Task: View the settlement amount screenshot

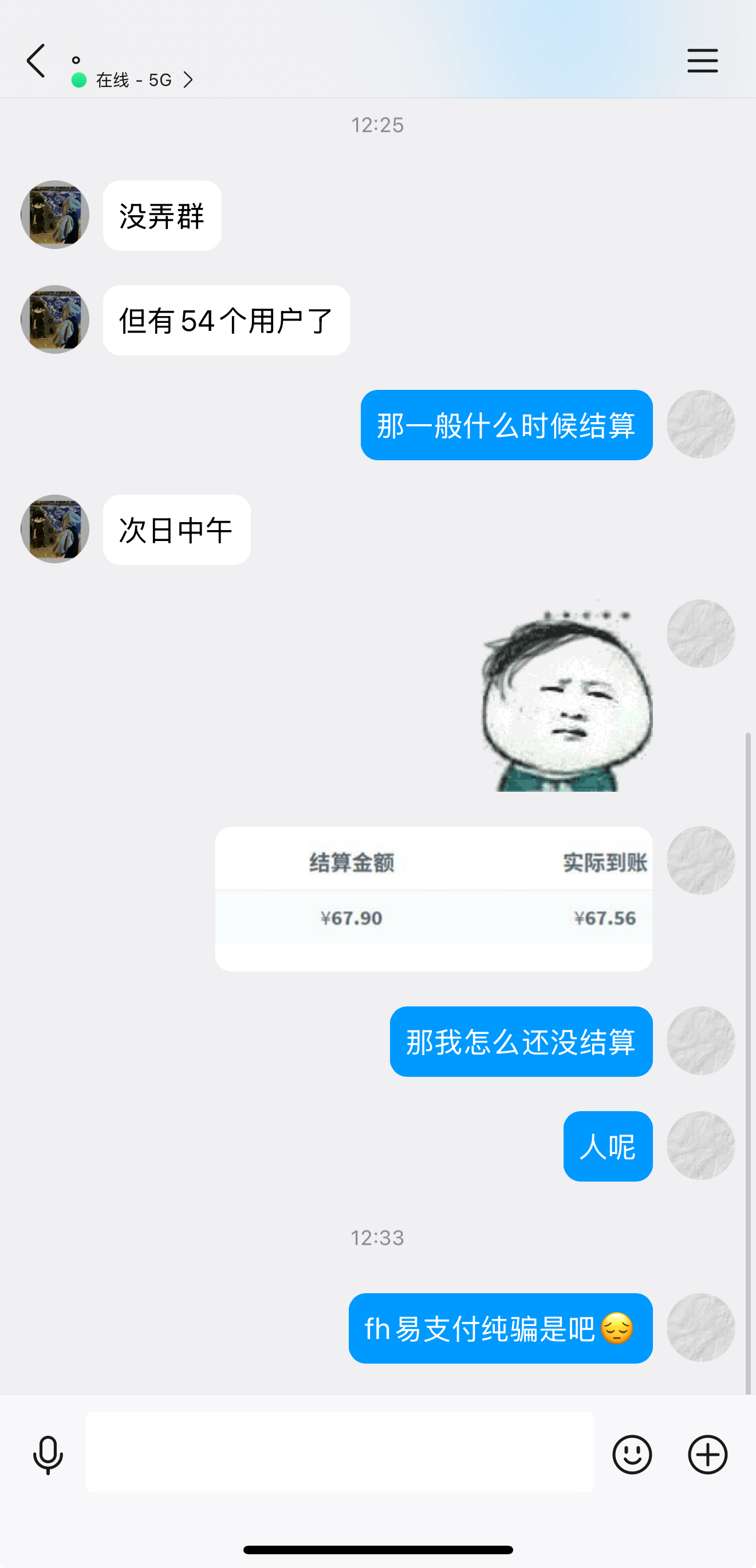Action: pyautogui.click(x=433, y=898)
